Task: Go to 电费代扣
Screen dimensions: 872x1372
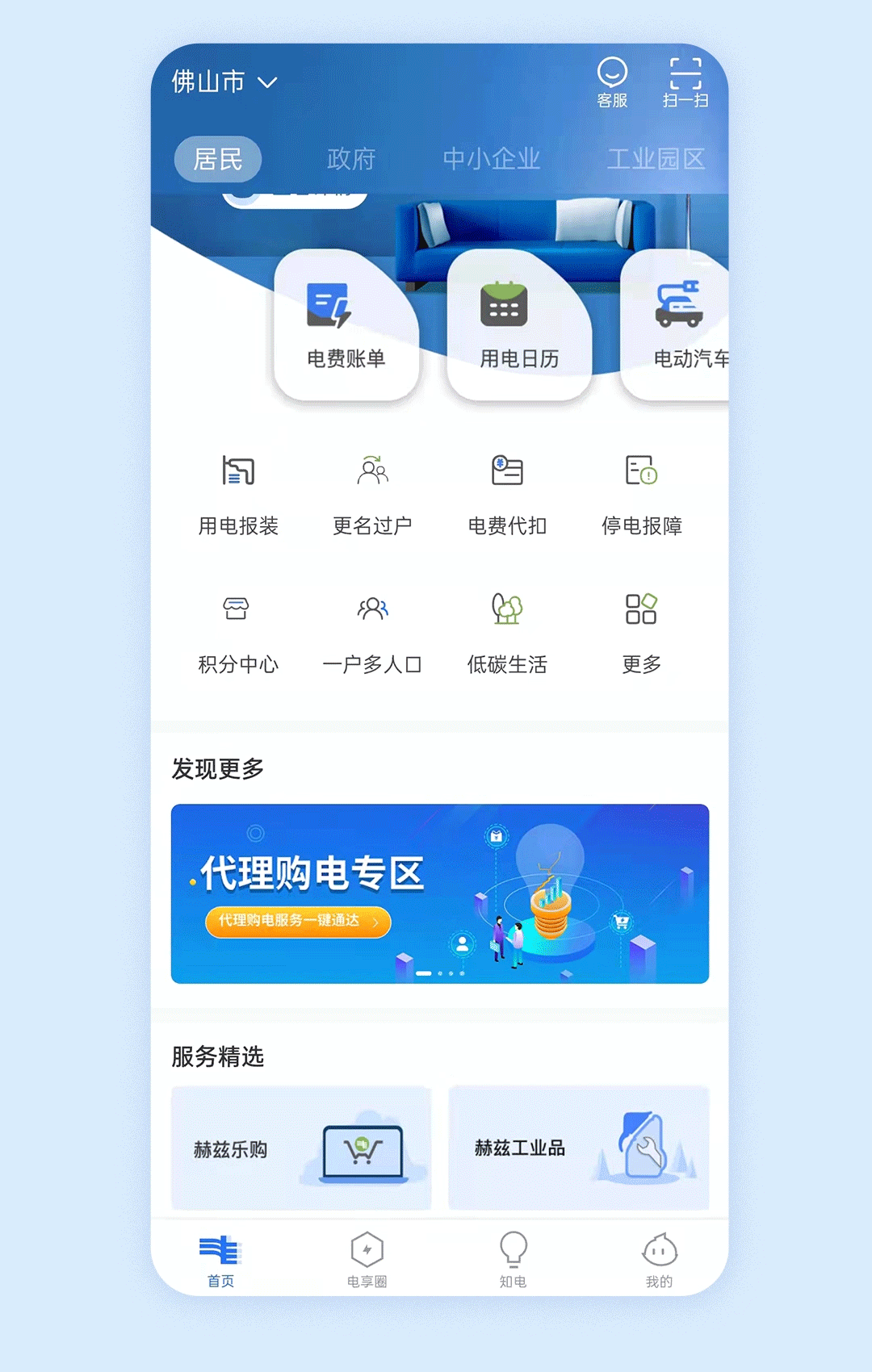Action: (507, 492)
